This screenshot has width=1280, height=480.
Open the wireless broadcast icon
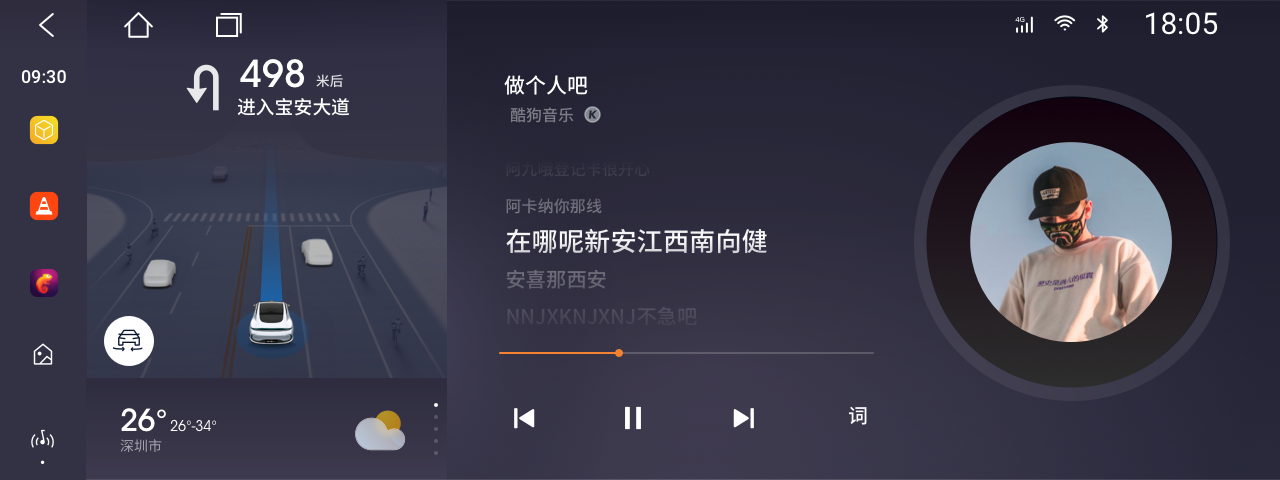pos(43,440)
